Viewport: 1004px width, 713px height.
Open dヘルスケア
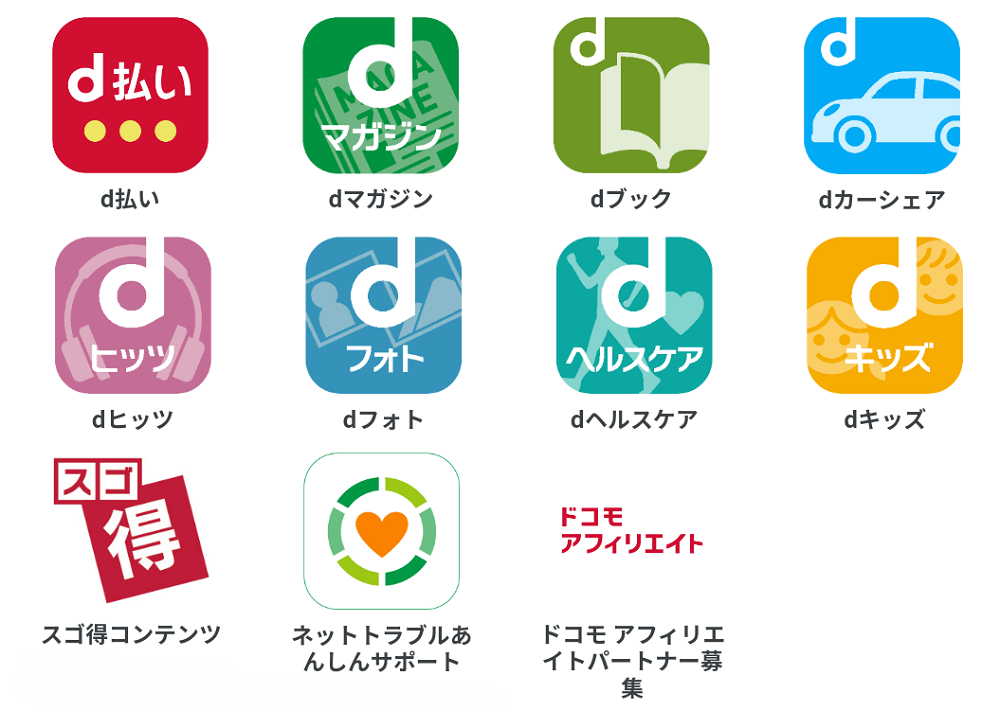pos(633,316)
